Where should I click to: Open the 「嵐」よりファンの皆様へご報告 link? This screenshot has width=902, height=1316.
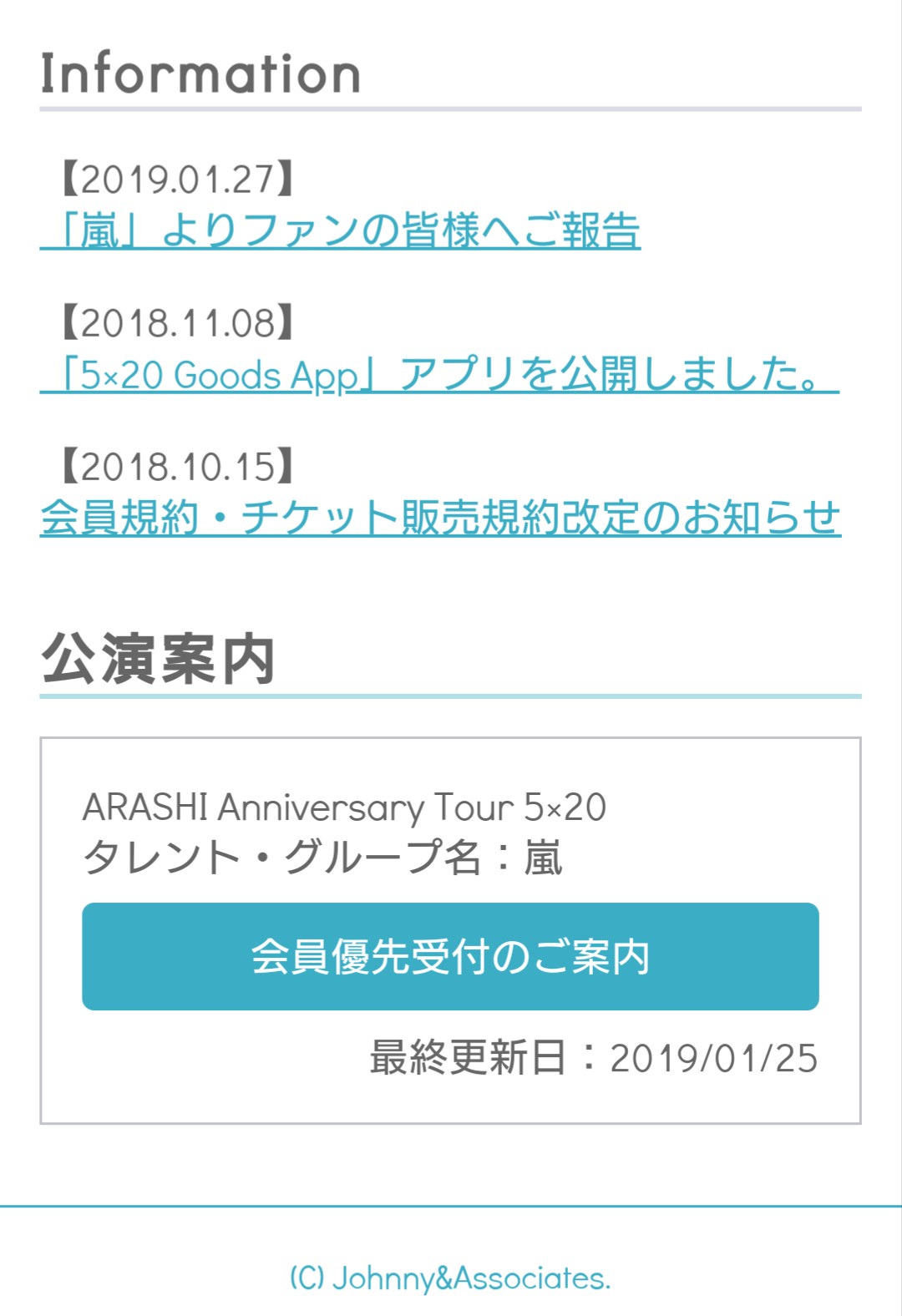(340, 230)
